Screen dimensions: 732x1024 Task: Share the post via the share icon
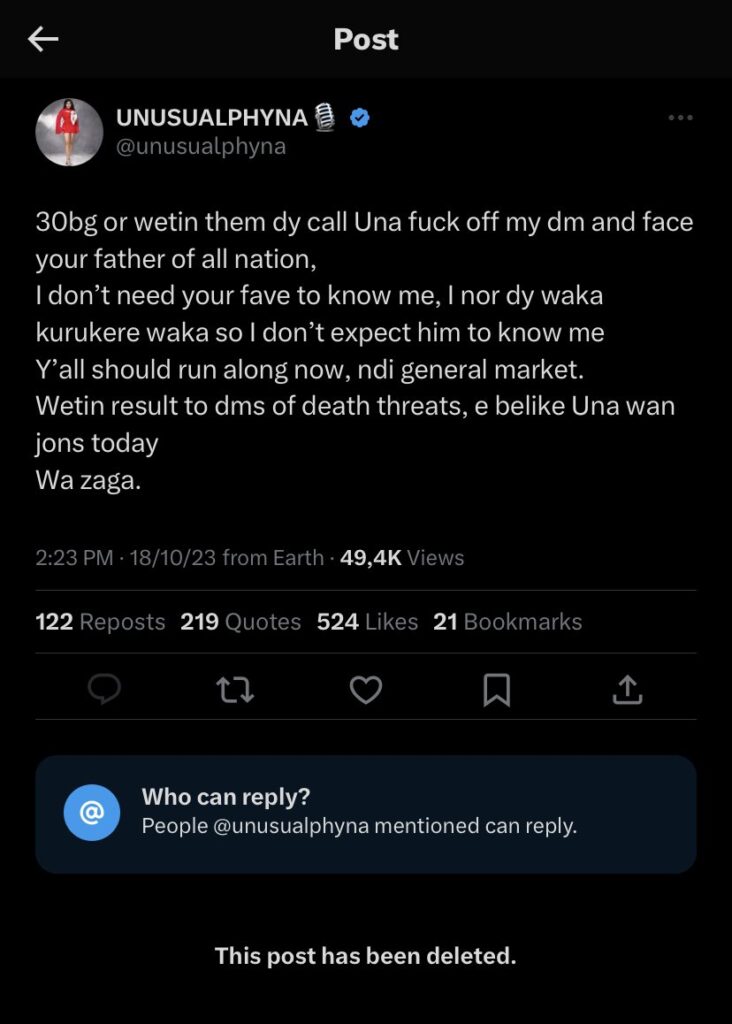pyautogui.click(x=626, y=689)
